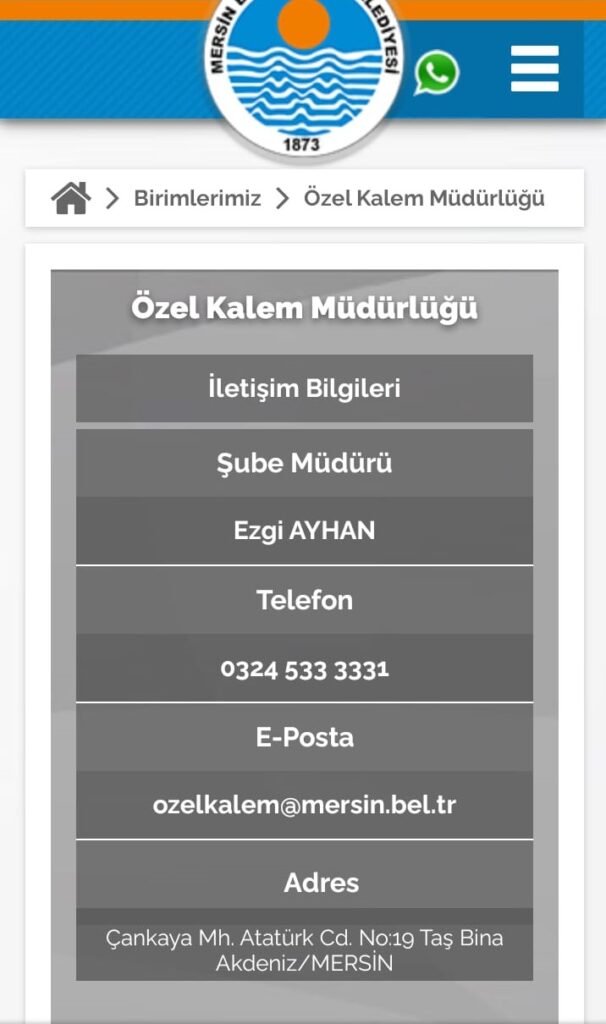The height and width of the screenshot is (1024, 606).
Task: Tap the WhatsApp contact icon
Action: click(436, 72)
